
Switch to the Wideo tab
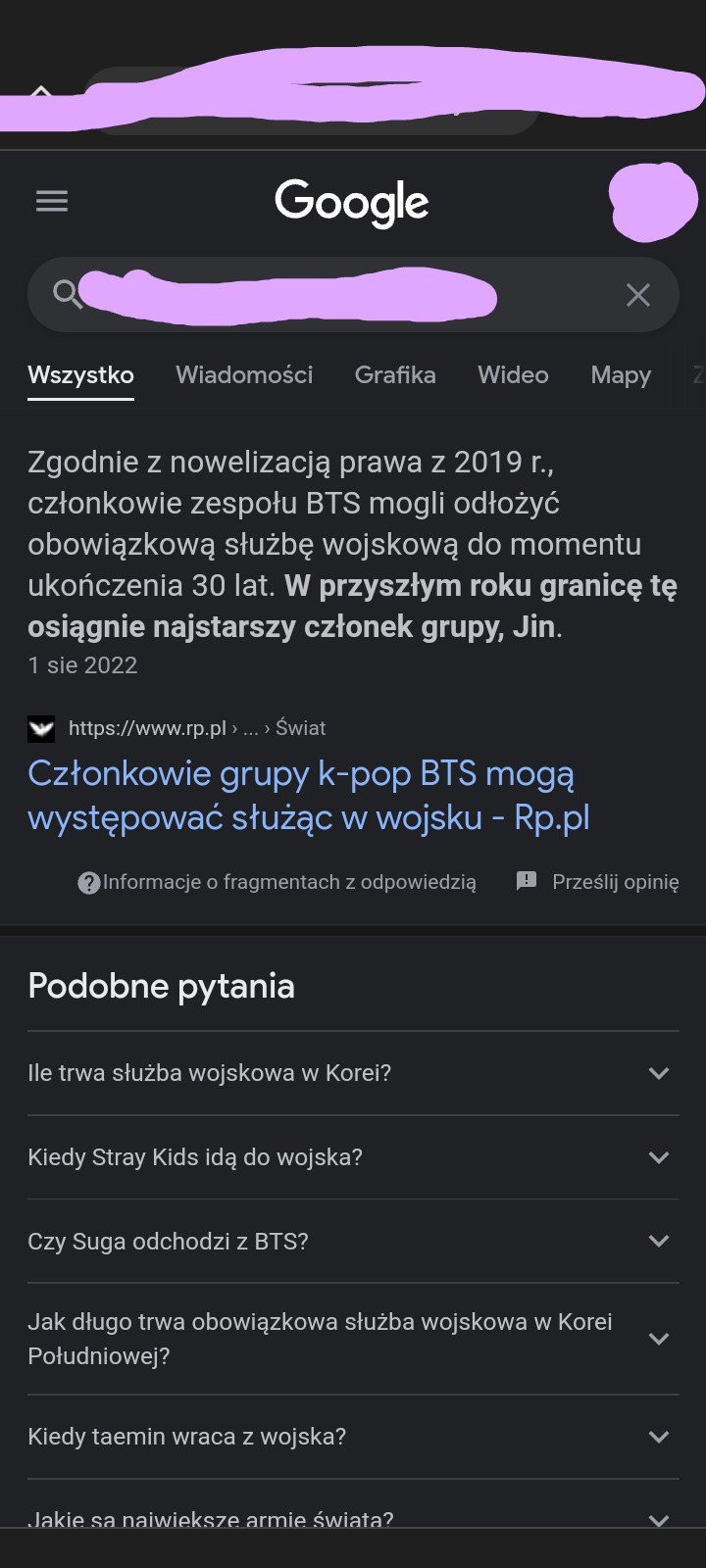513,375
